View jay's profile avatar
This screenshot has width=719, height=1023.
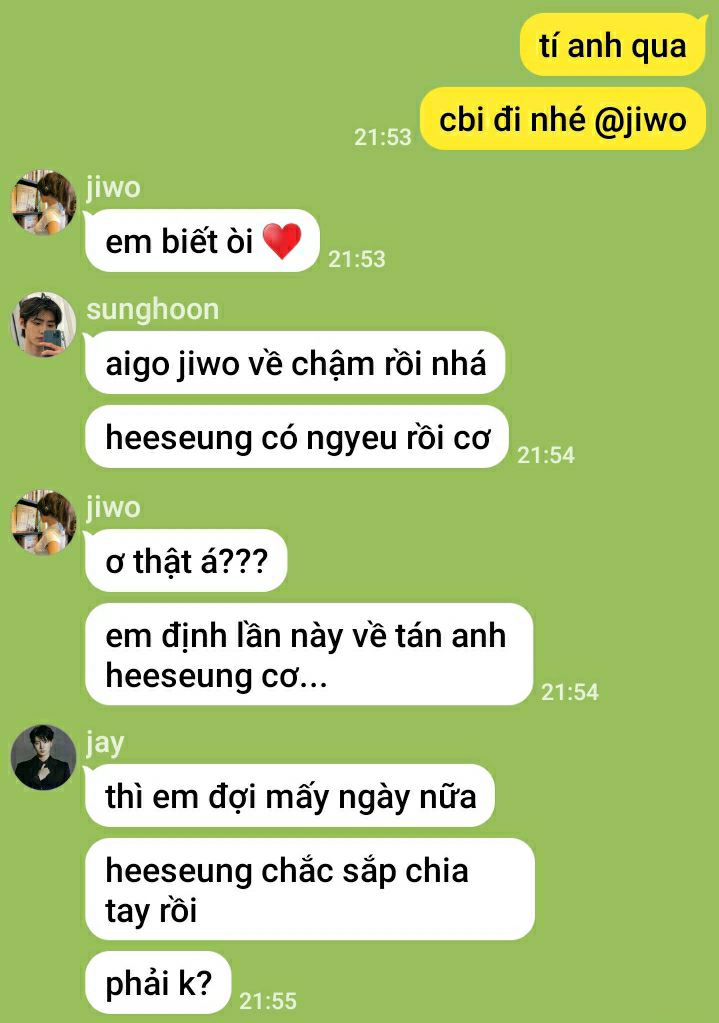coord(44,758)
